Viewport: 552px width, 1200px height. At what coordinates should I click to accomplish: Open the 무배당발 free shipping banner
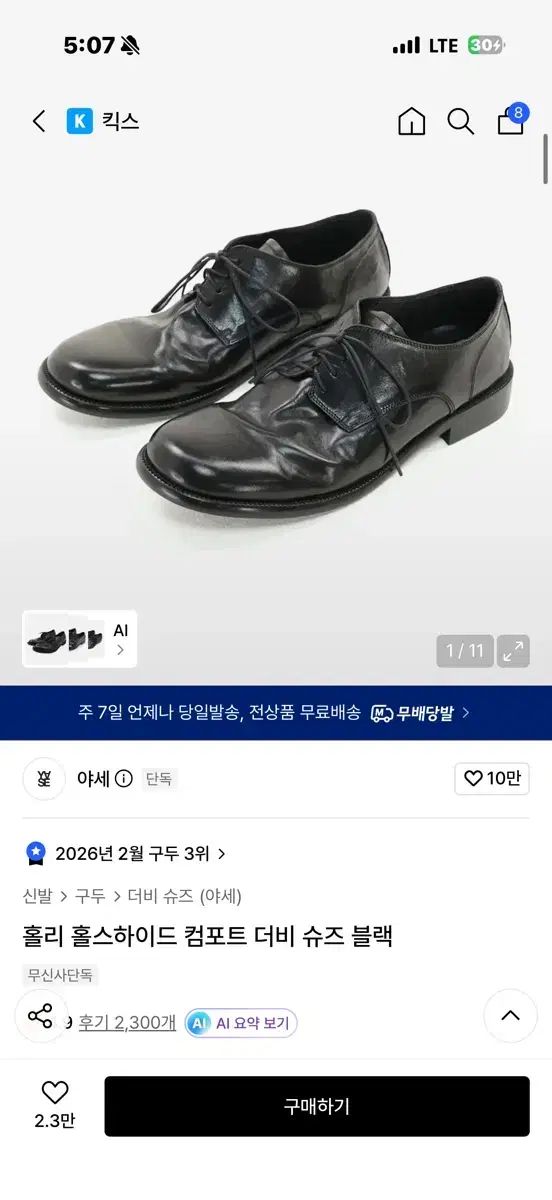(x=276, y=713)
